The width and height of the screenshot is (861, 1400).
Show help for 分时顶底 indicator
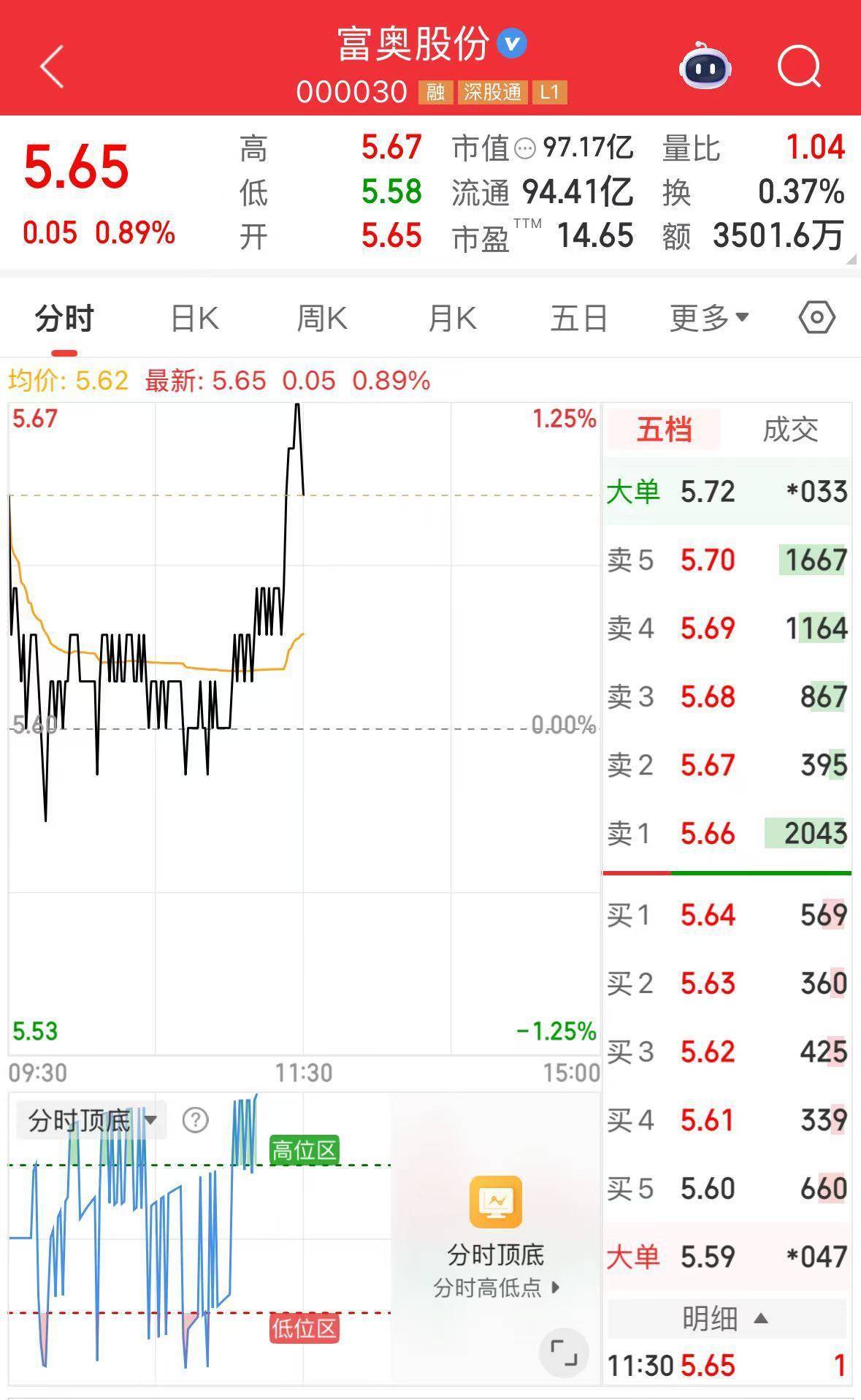(x=195, y=1120)
